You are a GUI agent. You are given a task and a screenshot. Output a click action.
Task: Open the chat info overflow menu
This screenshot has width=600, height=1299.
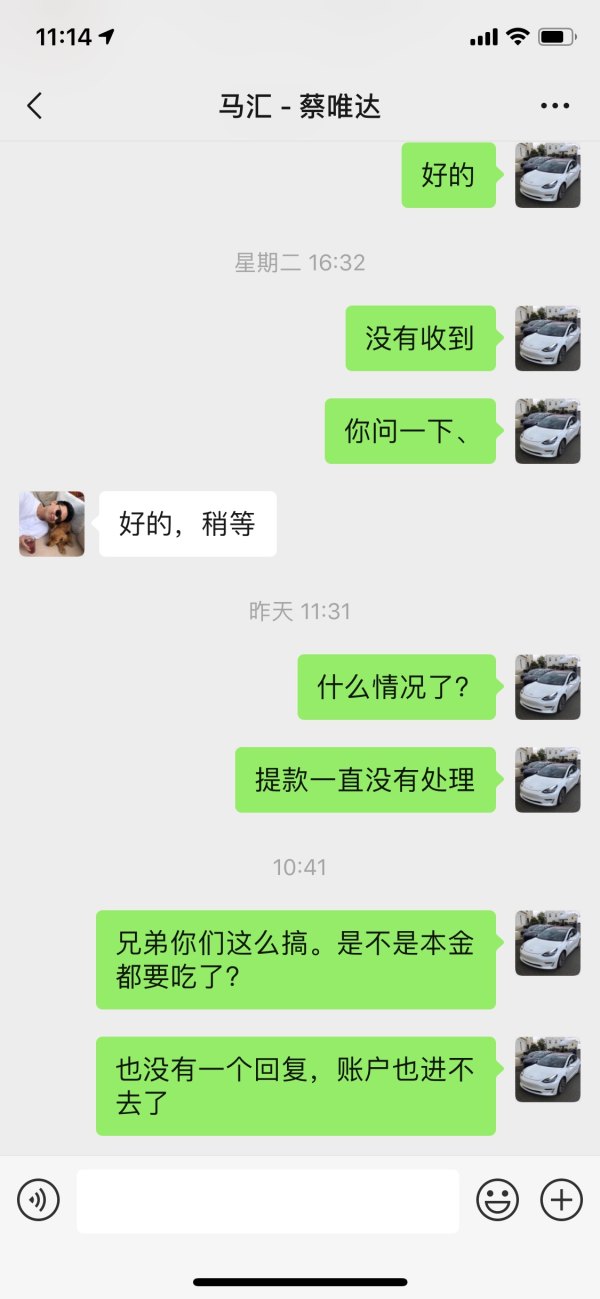click(554, 106)
